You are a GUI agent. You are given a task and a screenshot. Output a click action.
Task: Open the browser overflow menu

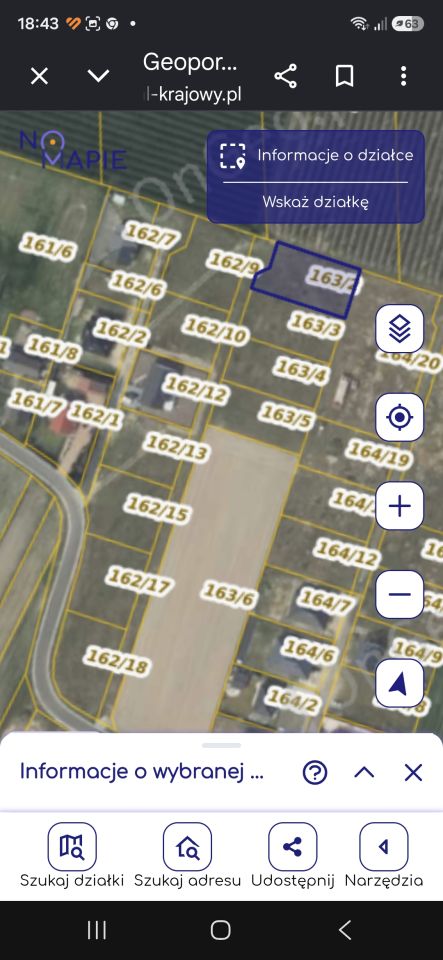(403, 76)
